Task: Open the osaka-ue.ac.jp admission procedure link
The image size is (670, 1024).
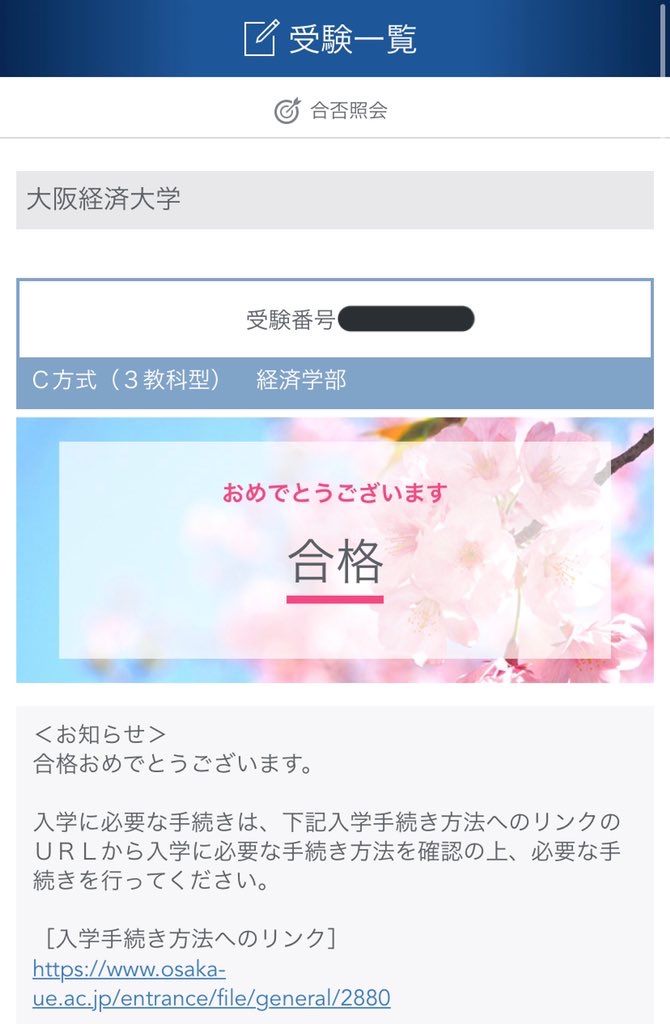Action: tap(212, 984)
